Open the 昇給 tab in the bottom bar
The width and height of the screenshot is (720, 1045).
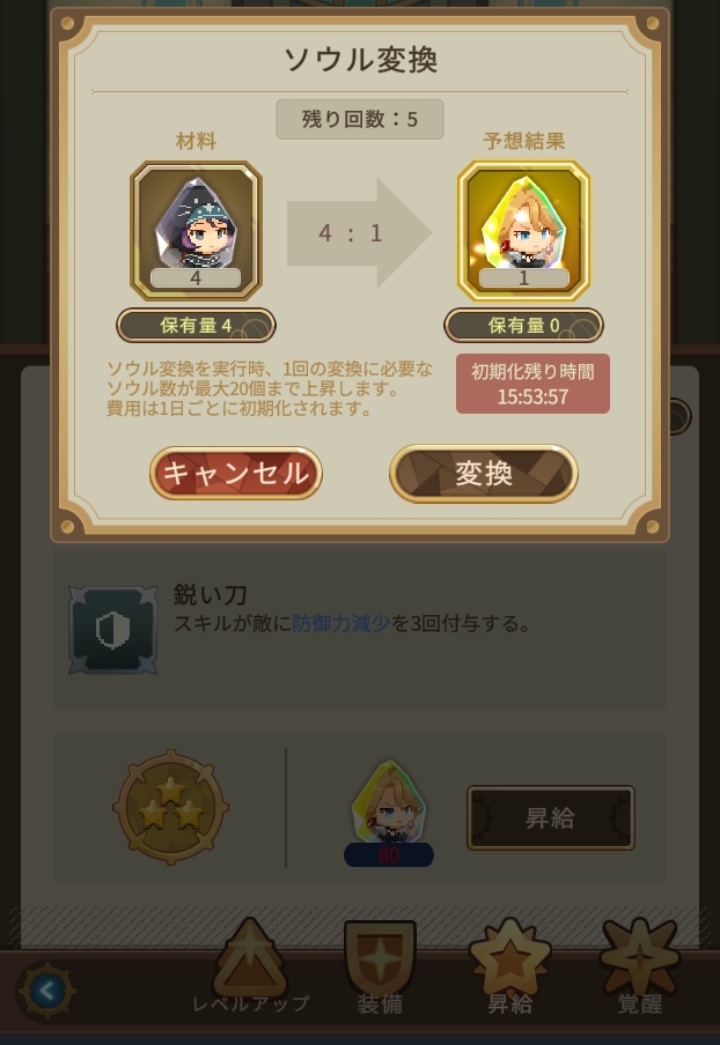[x=510, y=970]
